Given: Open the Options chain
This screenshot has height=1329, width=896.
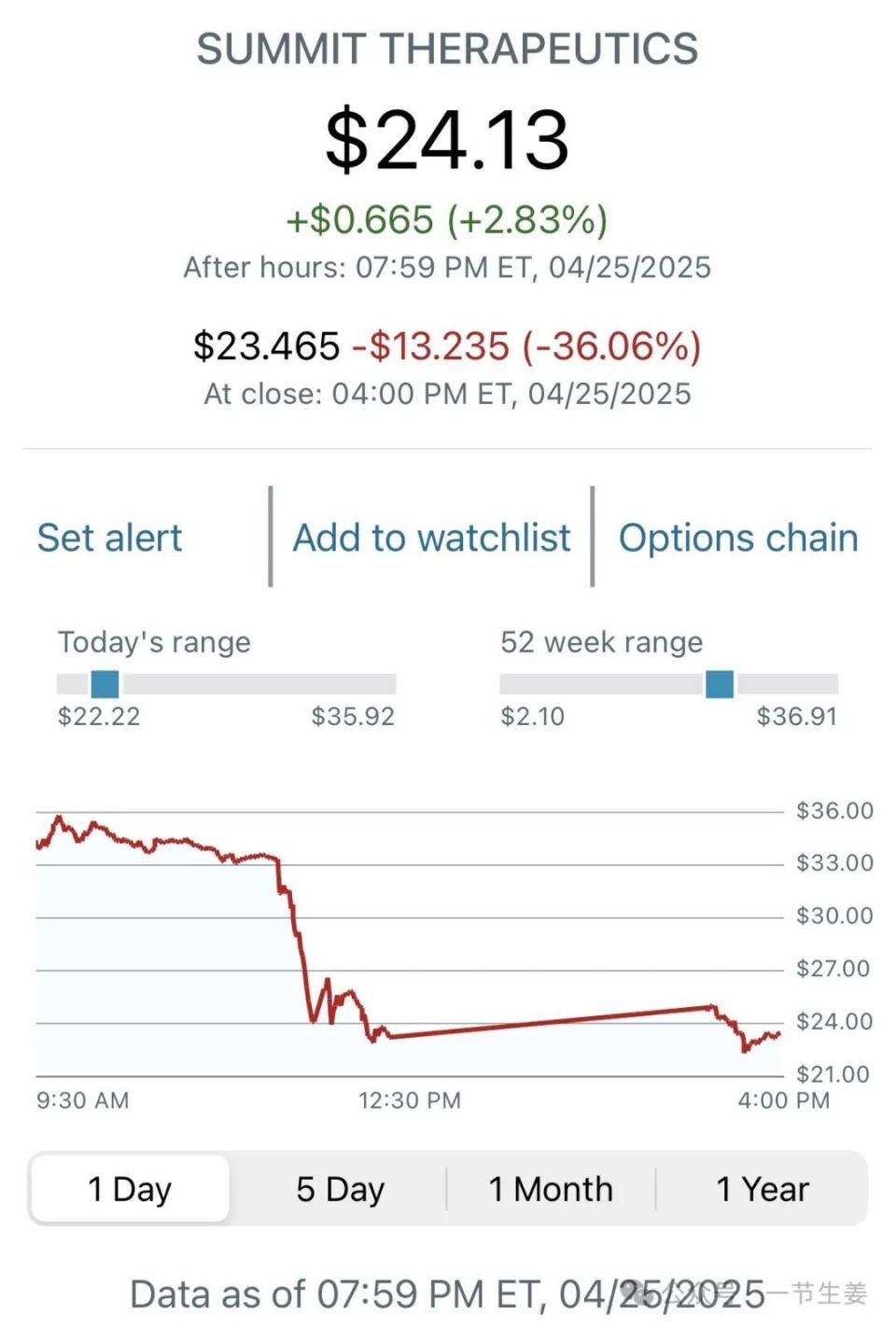Looking at the screenshot, I should coord(738,538).
